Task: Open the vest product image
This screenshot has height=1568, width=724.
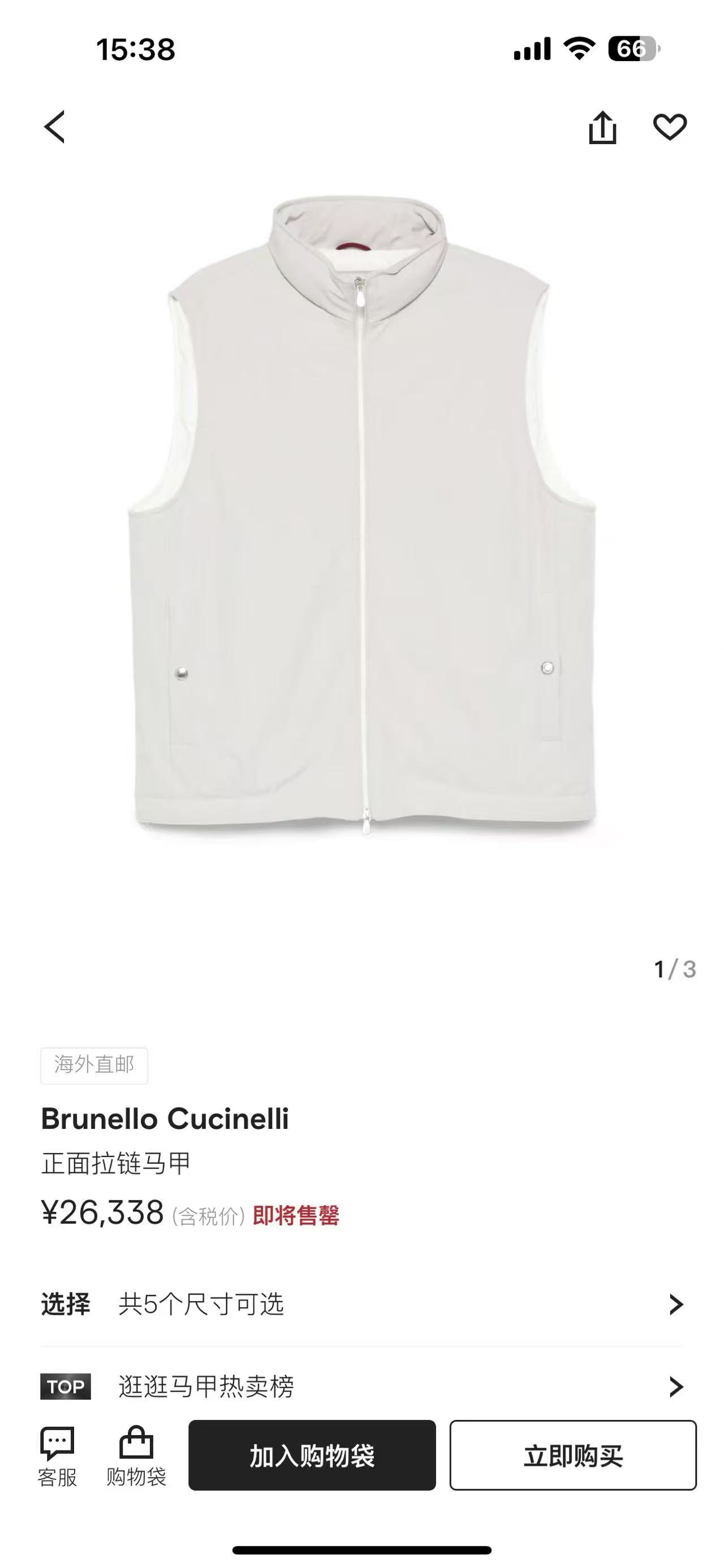Action: click(361, 517)
